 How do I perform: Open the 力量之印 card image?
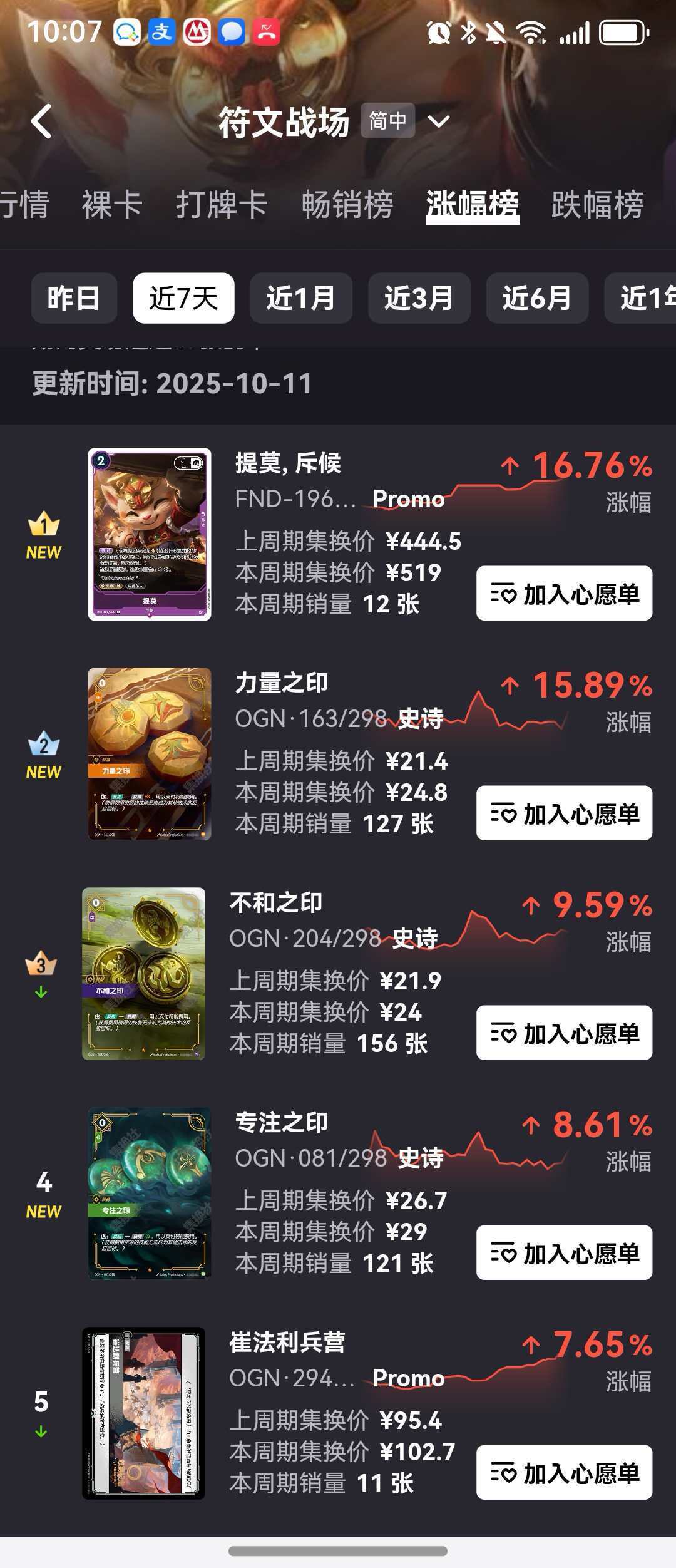(150, 754)
